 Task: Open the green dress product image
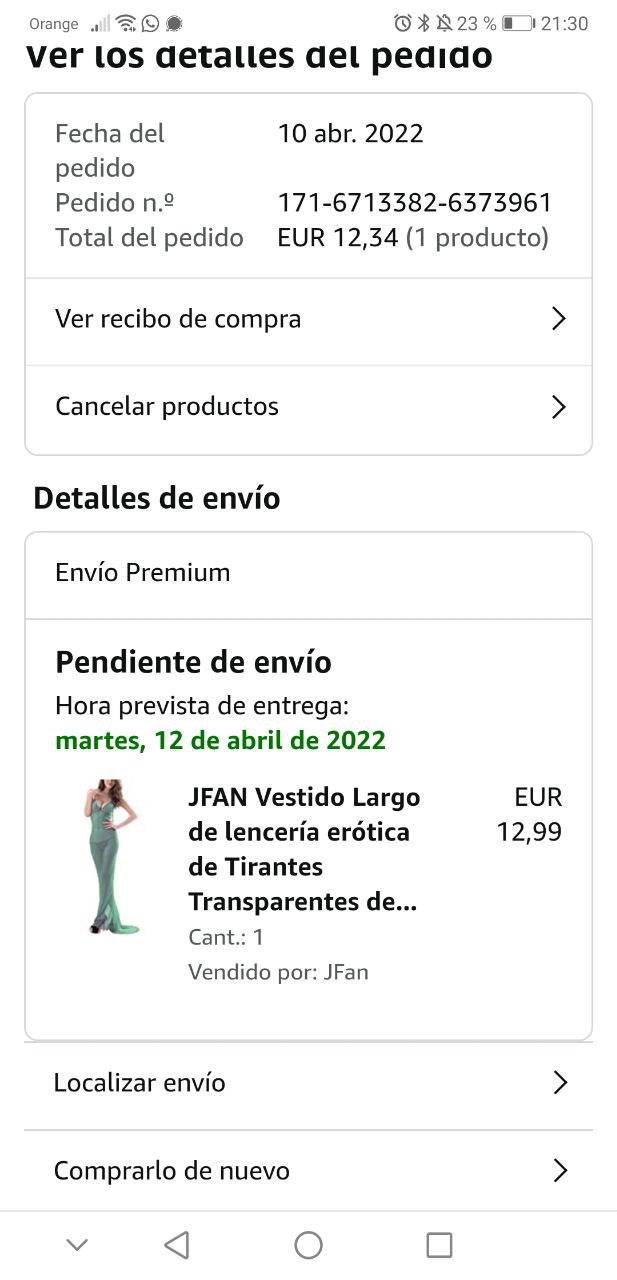(x=110, y=856)
